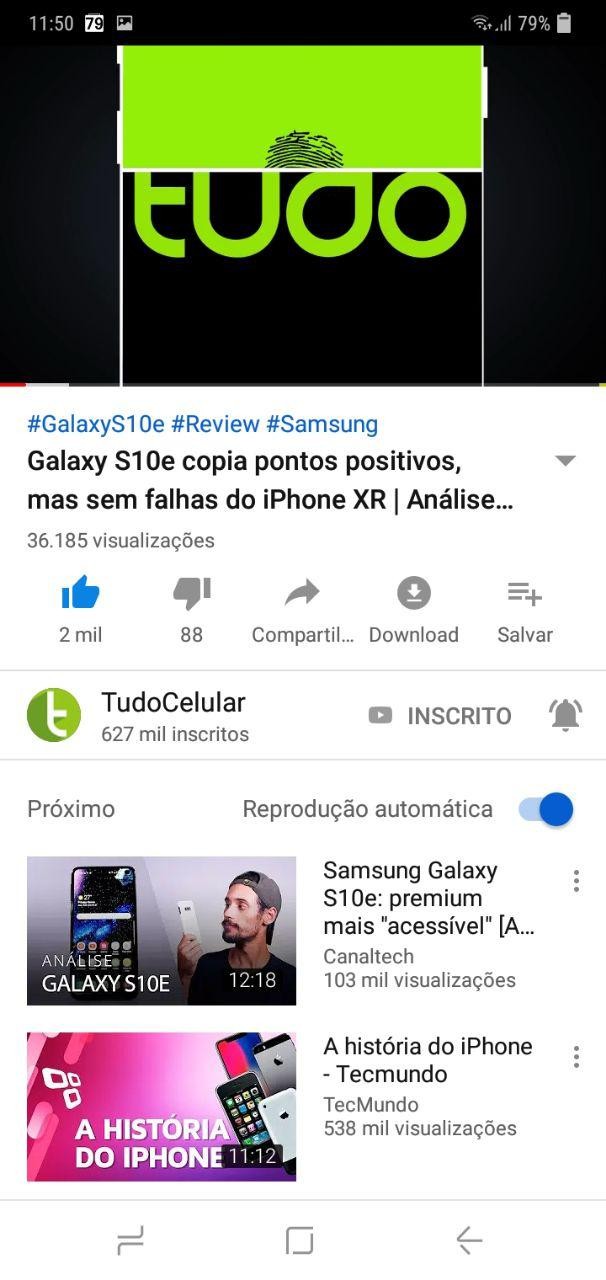Like the Galaxy S10e video
This screenshot has height=1280, width=606.
80,593
